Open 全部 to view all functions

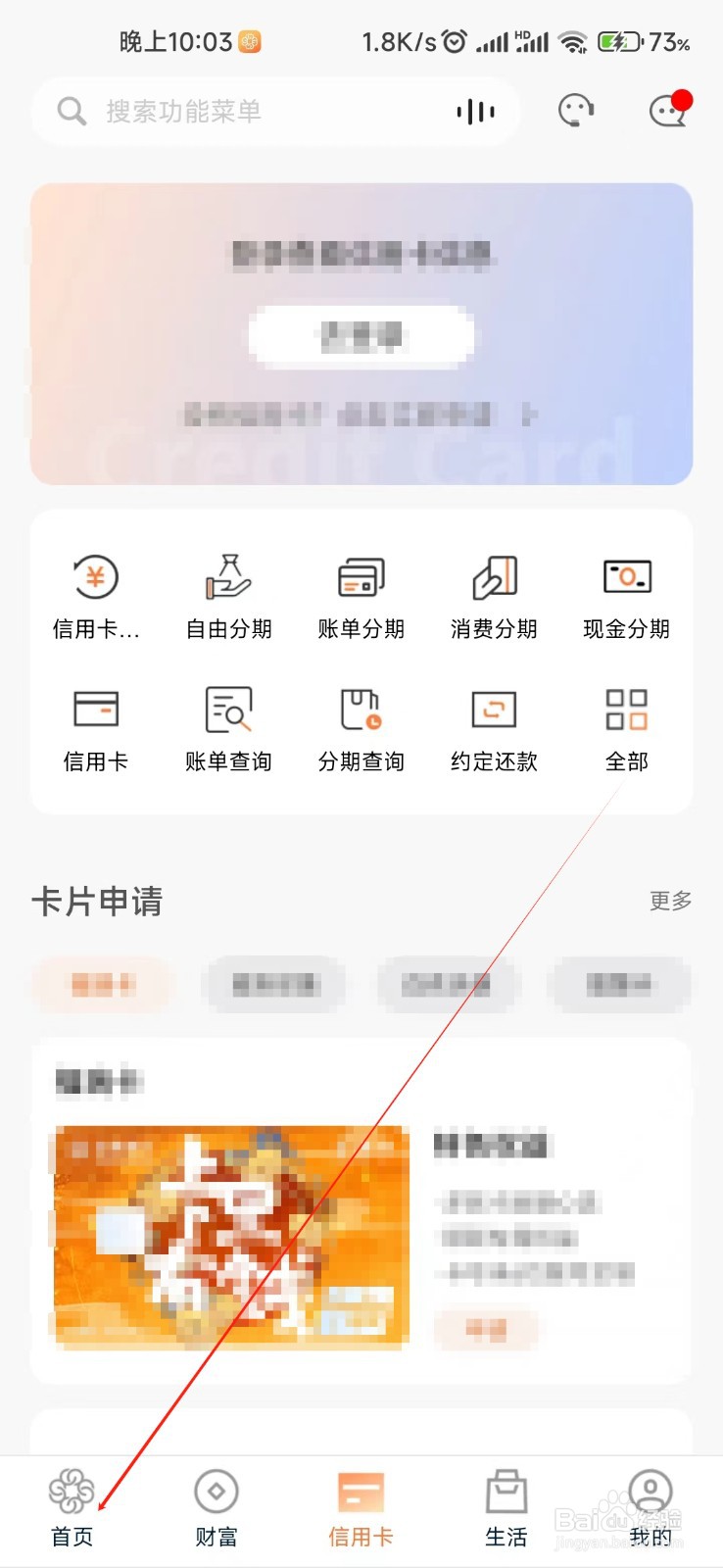click(625, 728)
